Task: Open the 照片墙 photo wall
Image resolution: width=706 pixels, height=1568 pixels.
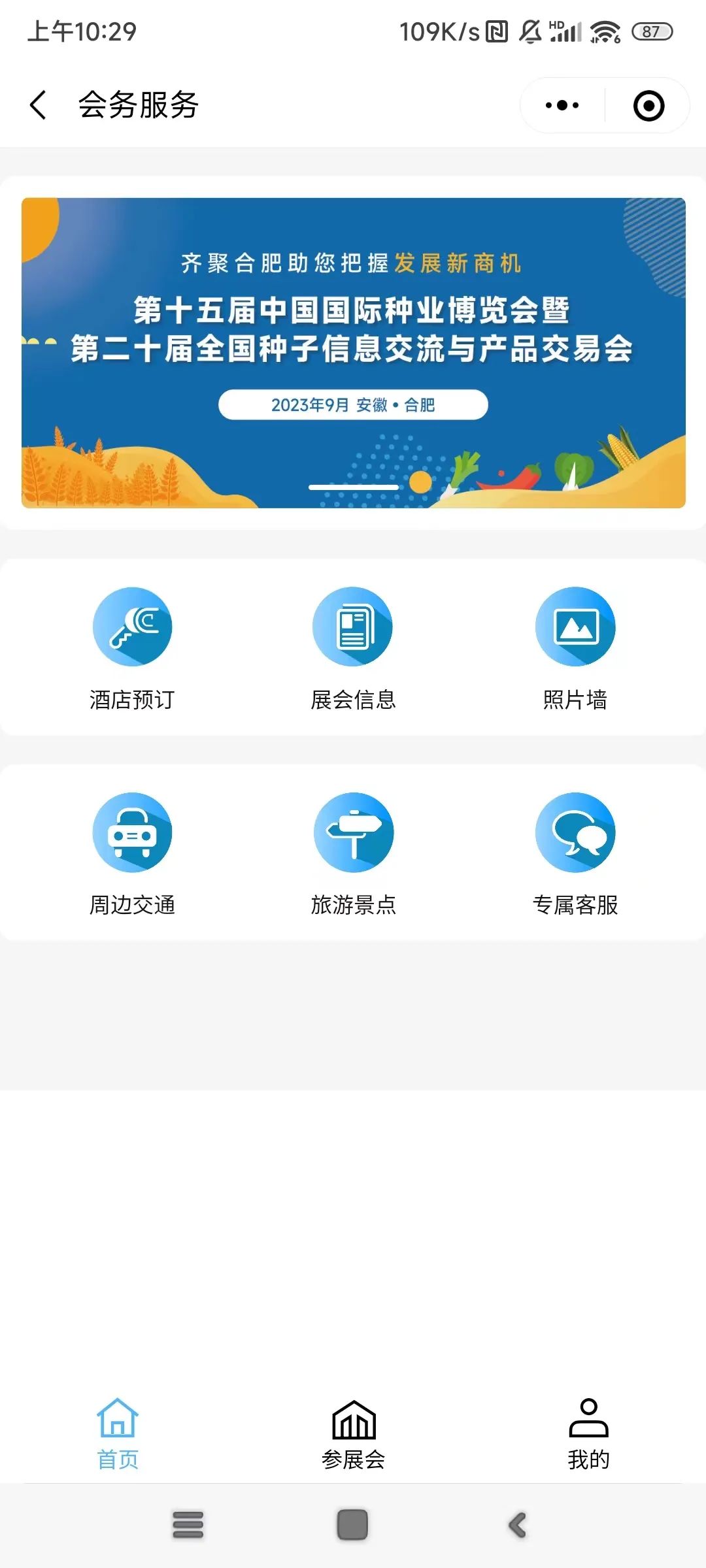Action: (x=575, y=648)
